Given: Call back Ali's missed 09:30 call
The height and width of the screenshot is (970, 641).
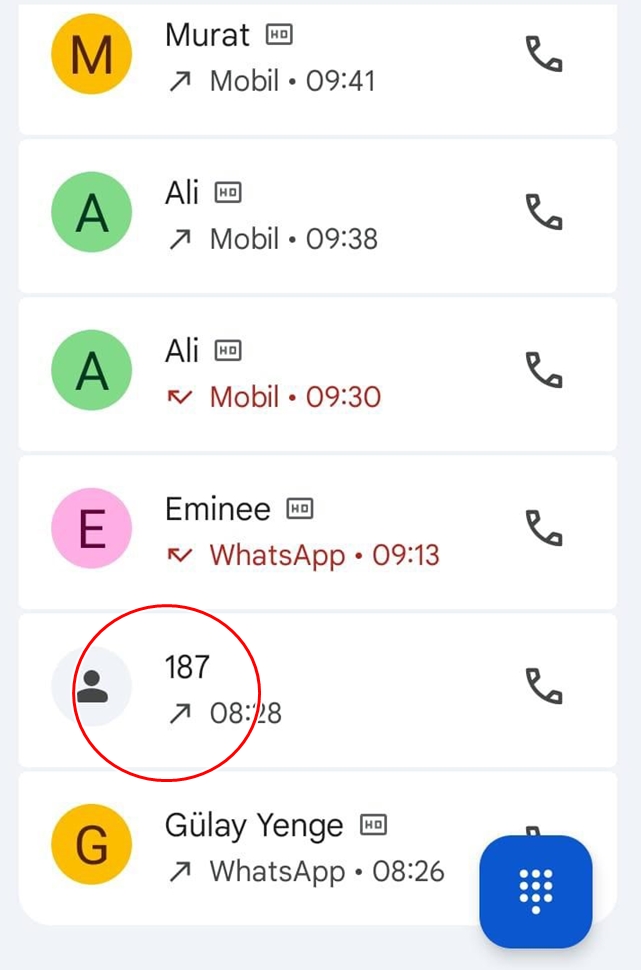Looking at the screenshot, I should [x=544, y=370].
